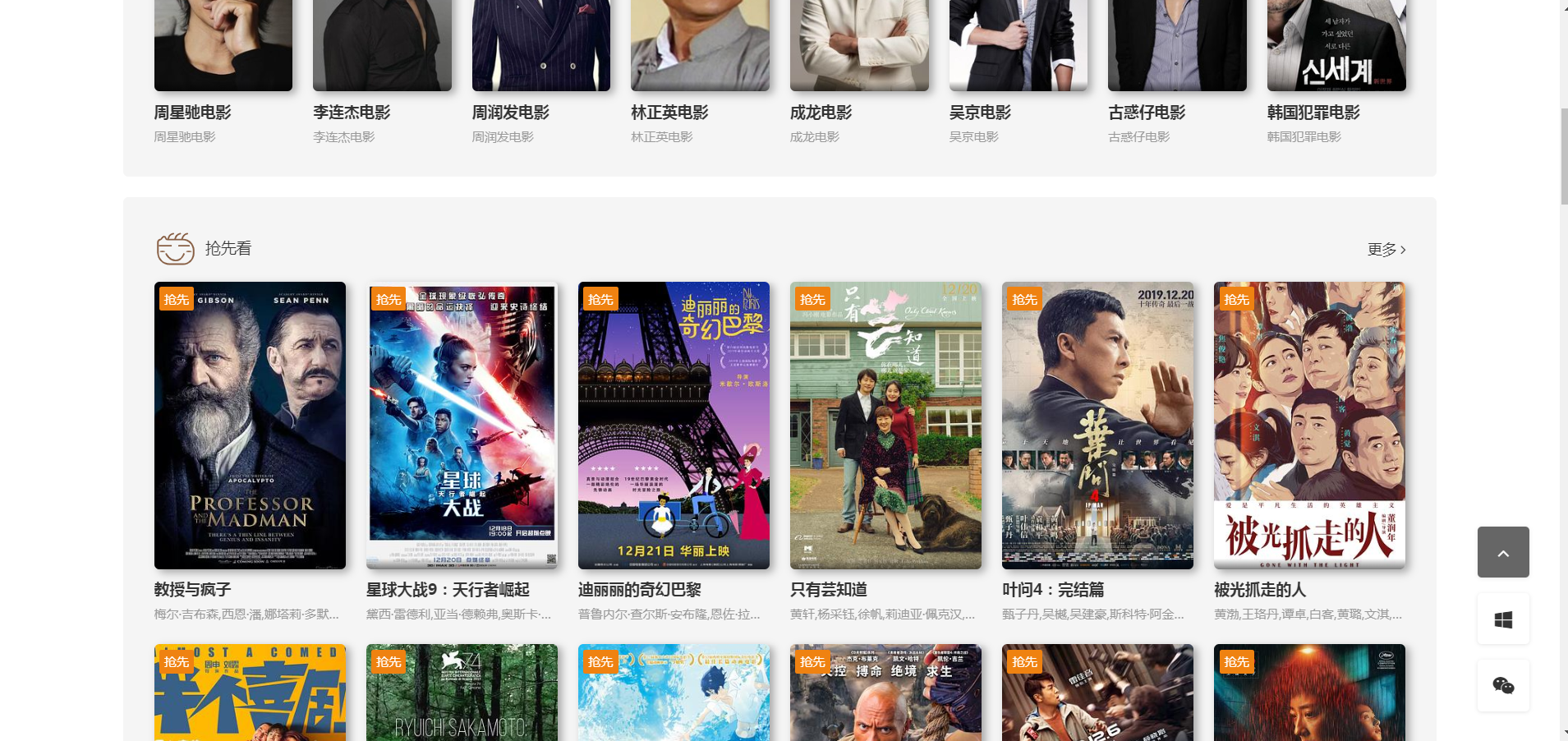The image size is (1568, 741).
Task: Open the 半个喜剧 poster
Action: click(x=250, y=694)
